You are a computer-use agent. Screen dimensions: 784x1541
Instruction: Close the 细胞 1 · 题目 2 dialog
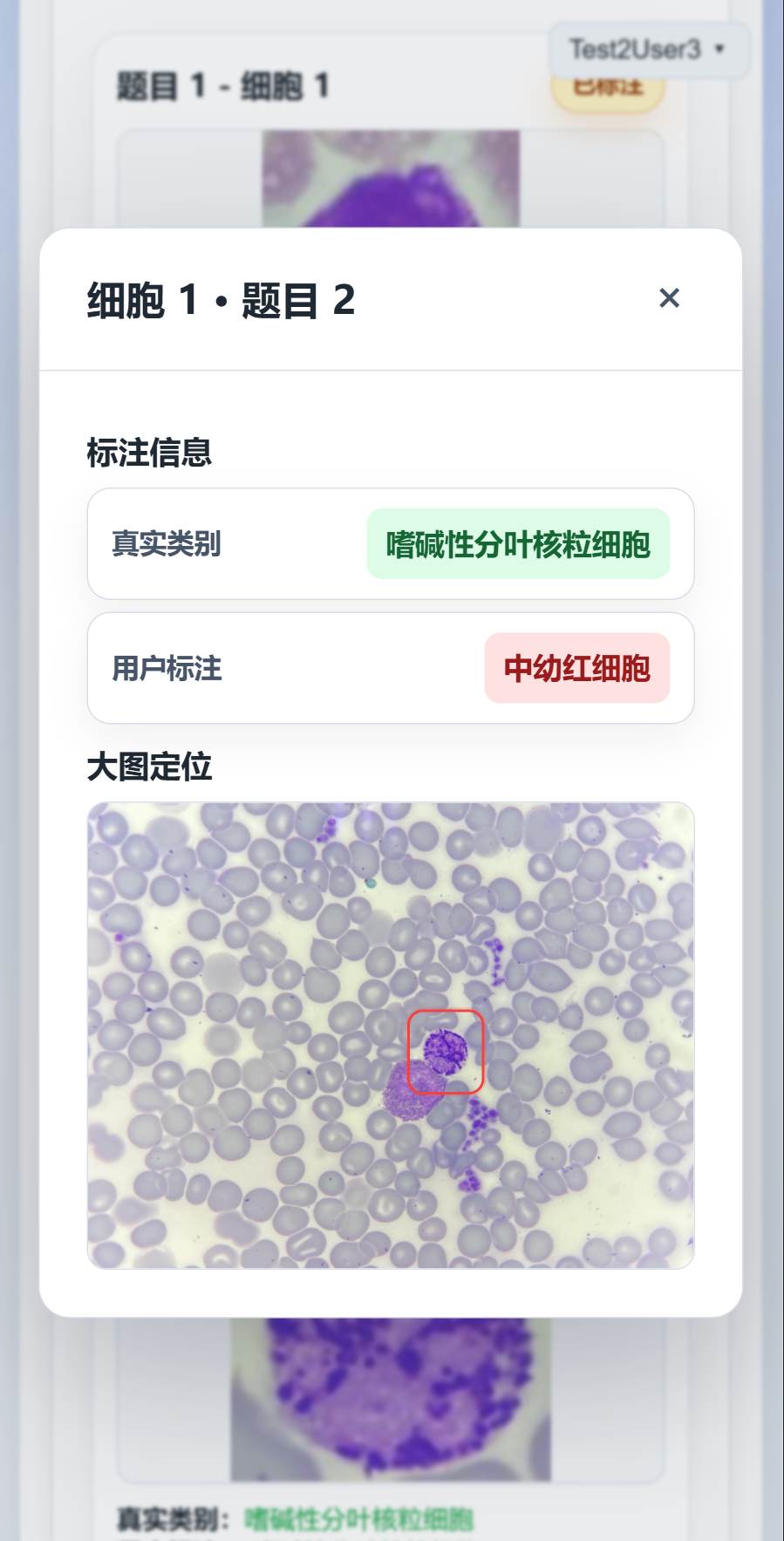click(x=669, y=298)
